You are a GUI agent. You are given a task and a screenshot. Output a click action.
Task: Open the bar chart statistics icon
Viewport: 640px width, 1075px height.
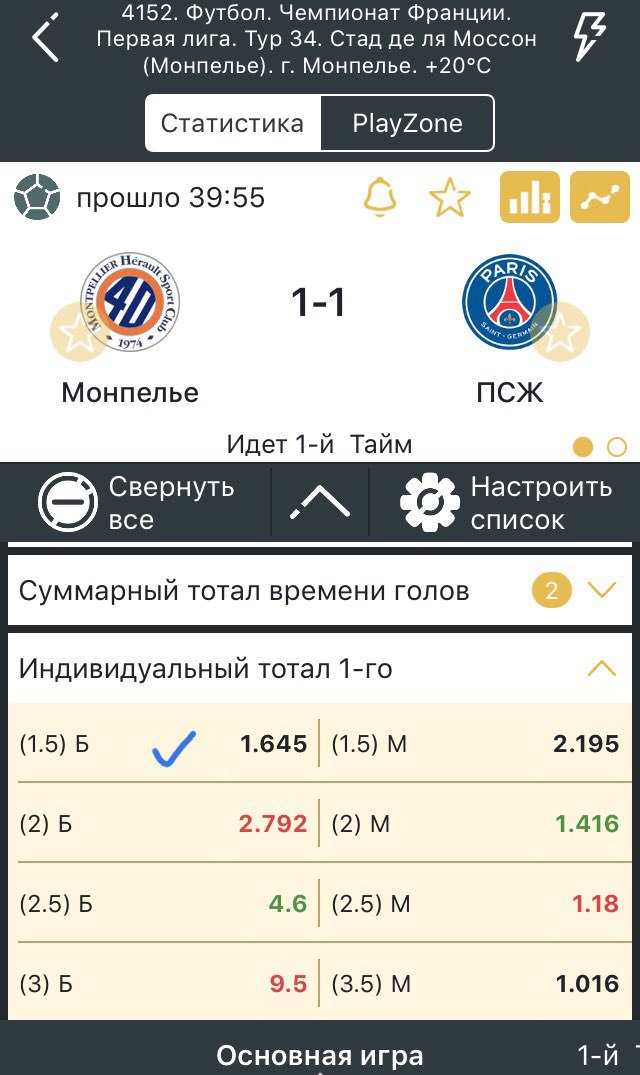point(530,197)
